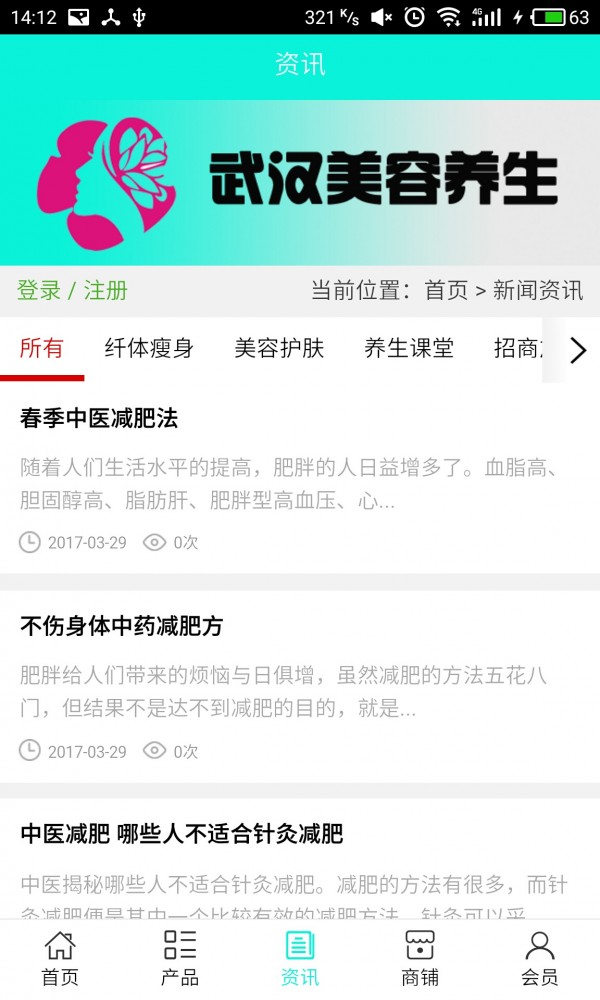Tap 首页 in the breadcrumb path
The image size is (600, 1000).
tap(446, 291)
